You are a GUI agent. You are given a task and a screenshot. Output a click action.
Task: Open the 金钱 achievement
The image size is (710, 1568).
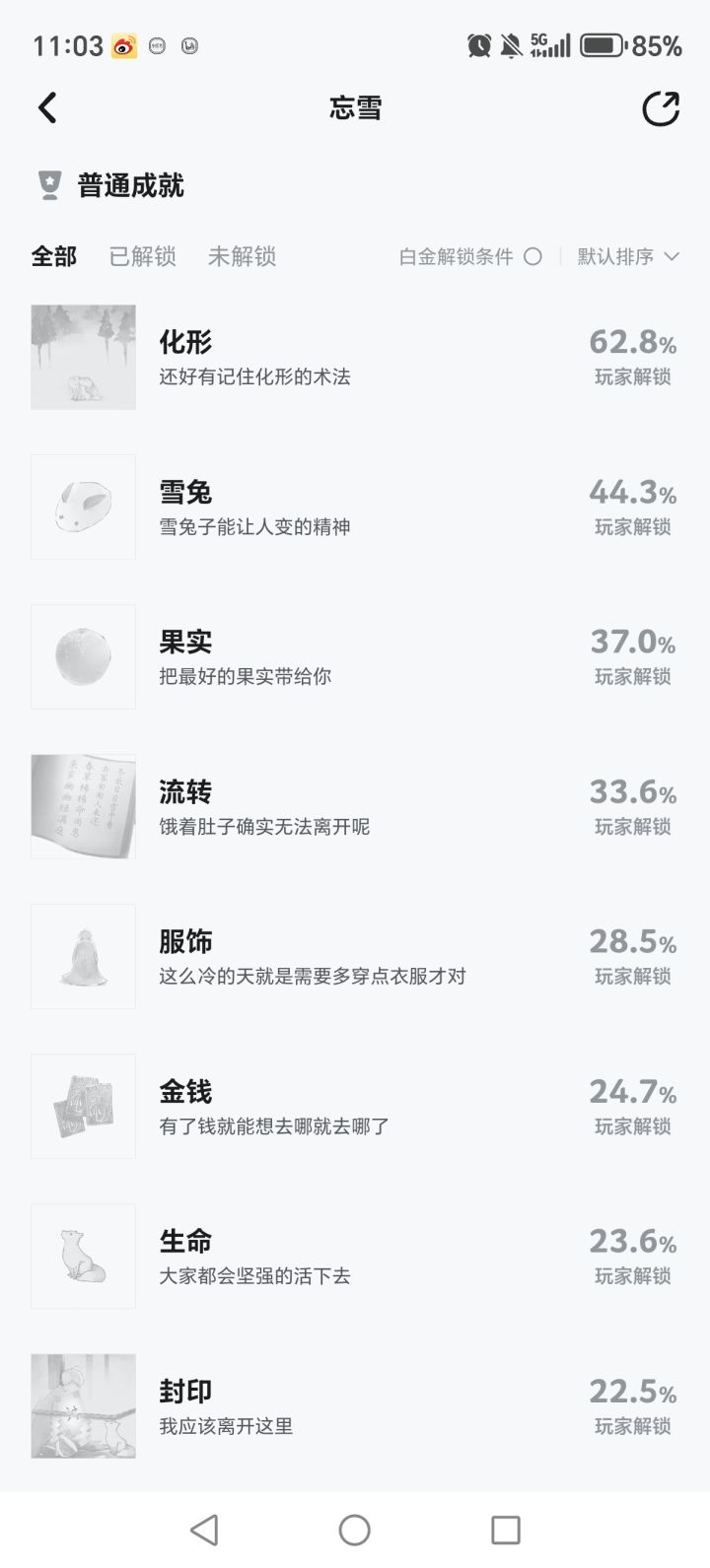(x=355, y=1106)
